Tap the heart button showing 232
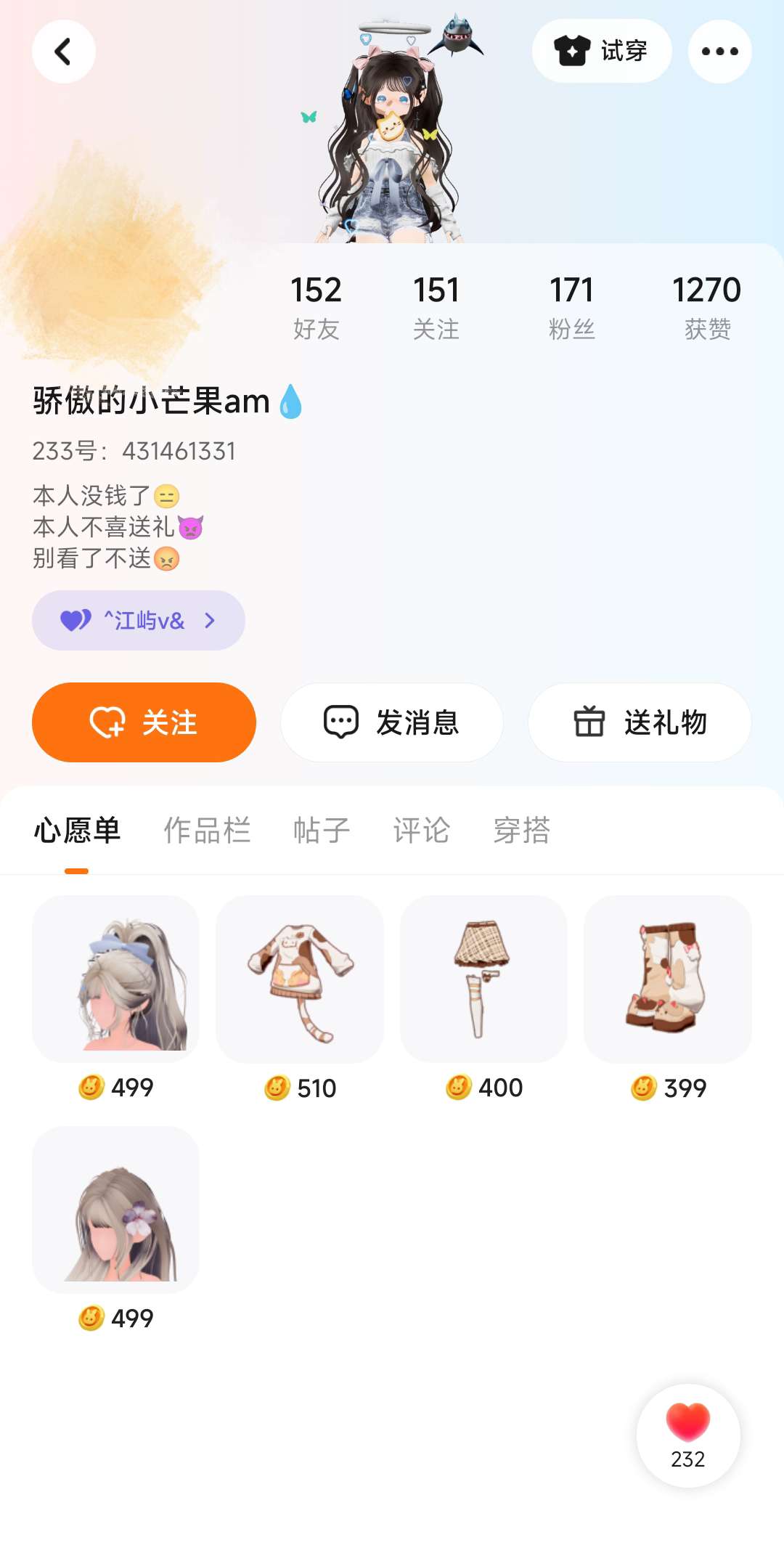Image resolution: width=784 pixels, height=1561 pixels. pyautogui.click(x=688, y=1435)
